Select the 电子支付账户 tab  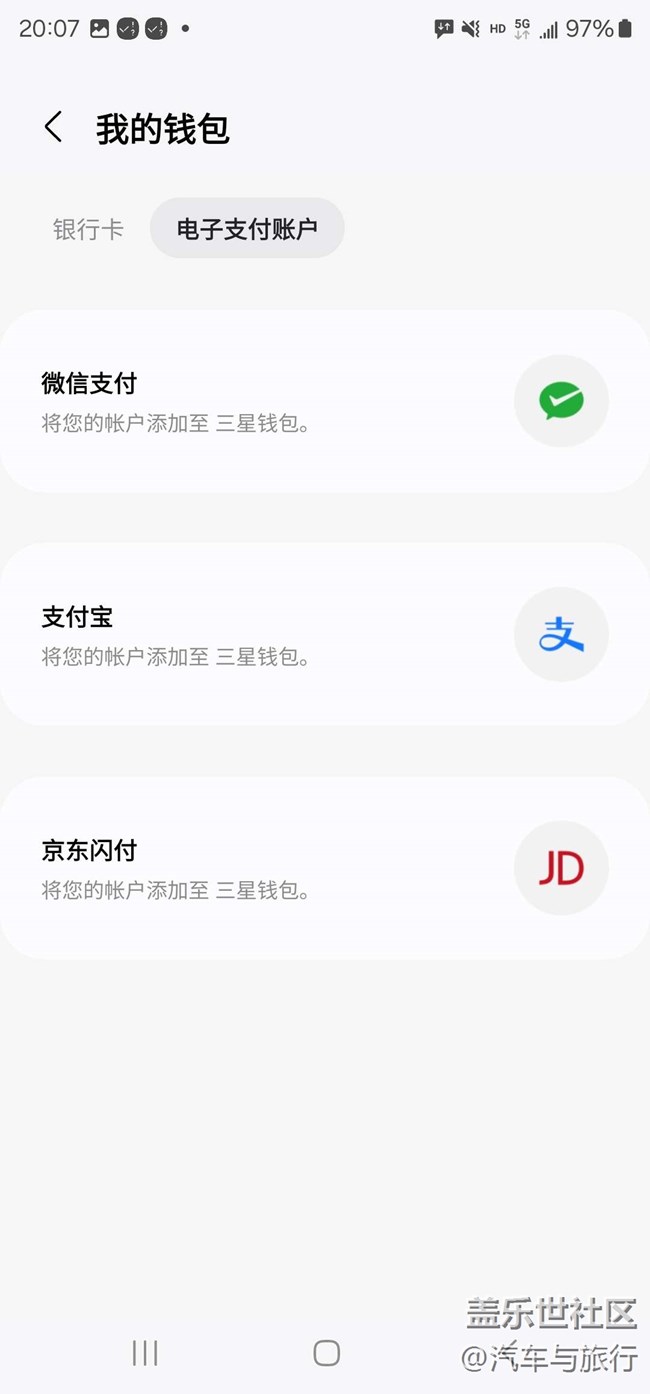click(247, 228)
